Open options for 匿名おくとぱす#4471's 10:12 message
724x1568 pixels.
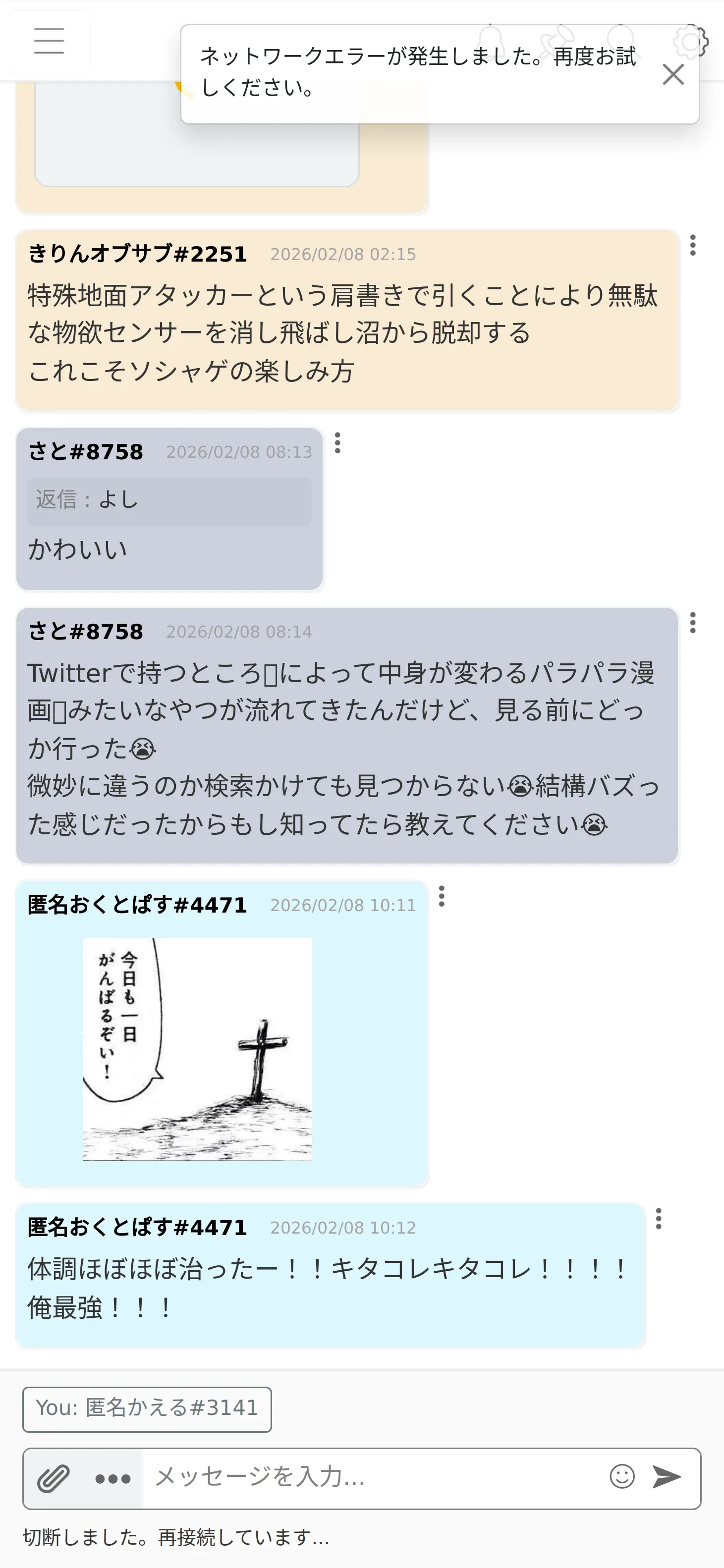coord(658,1218)
